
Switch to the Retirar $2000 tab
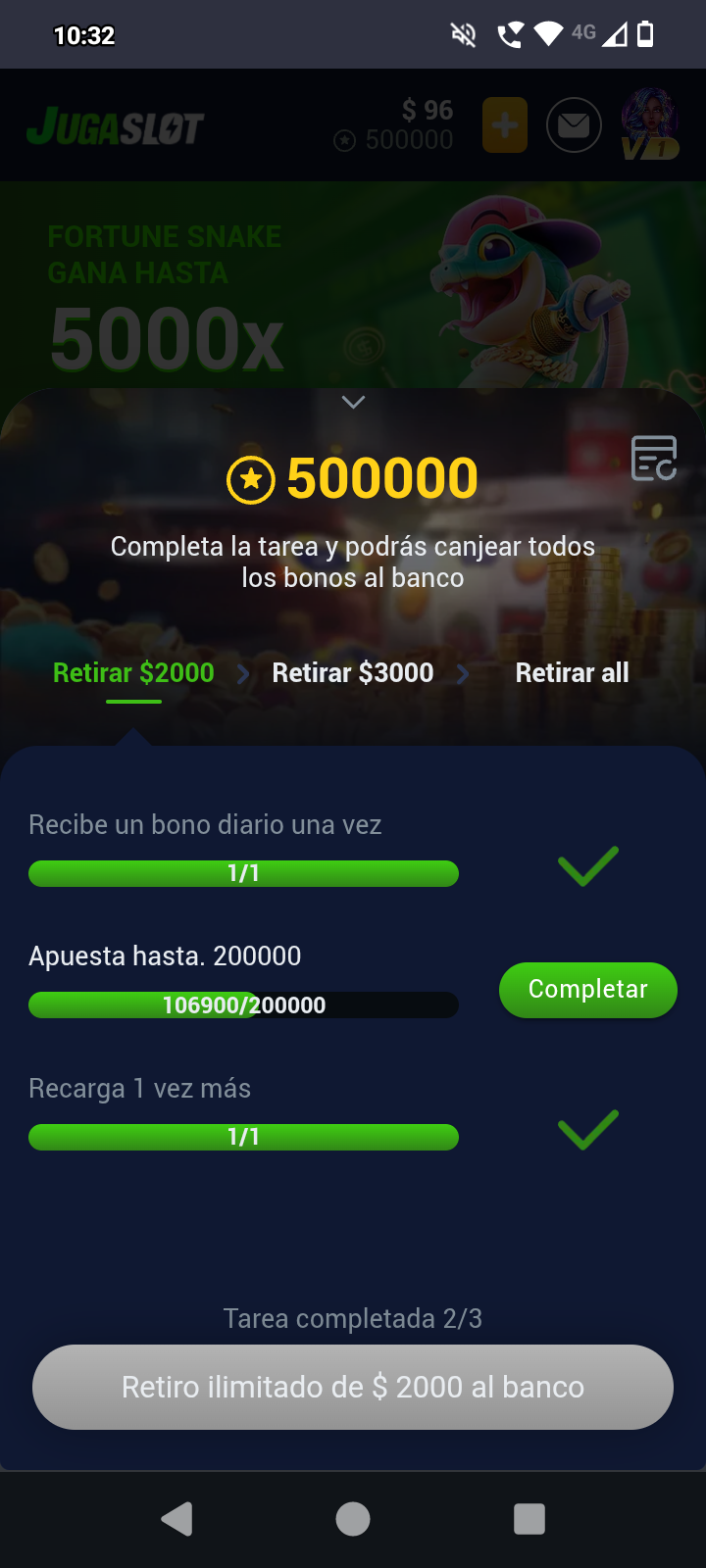pyautogui.click(x=133, y=673)
